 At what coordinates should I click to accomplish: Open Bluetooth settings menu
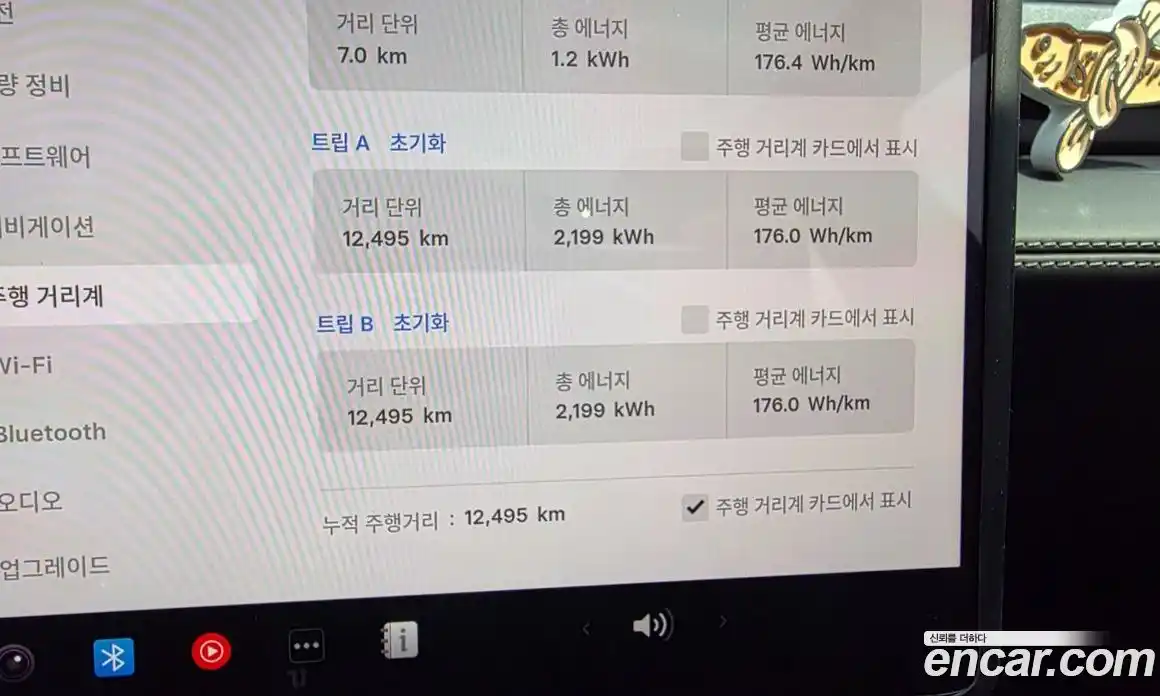pos(52,433)
